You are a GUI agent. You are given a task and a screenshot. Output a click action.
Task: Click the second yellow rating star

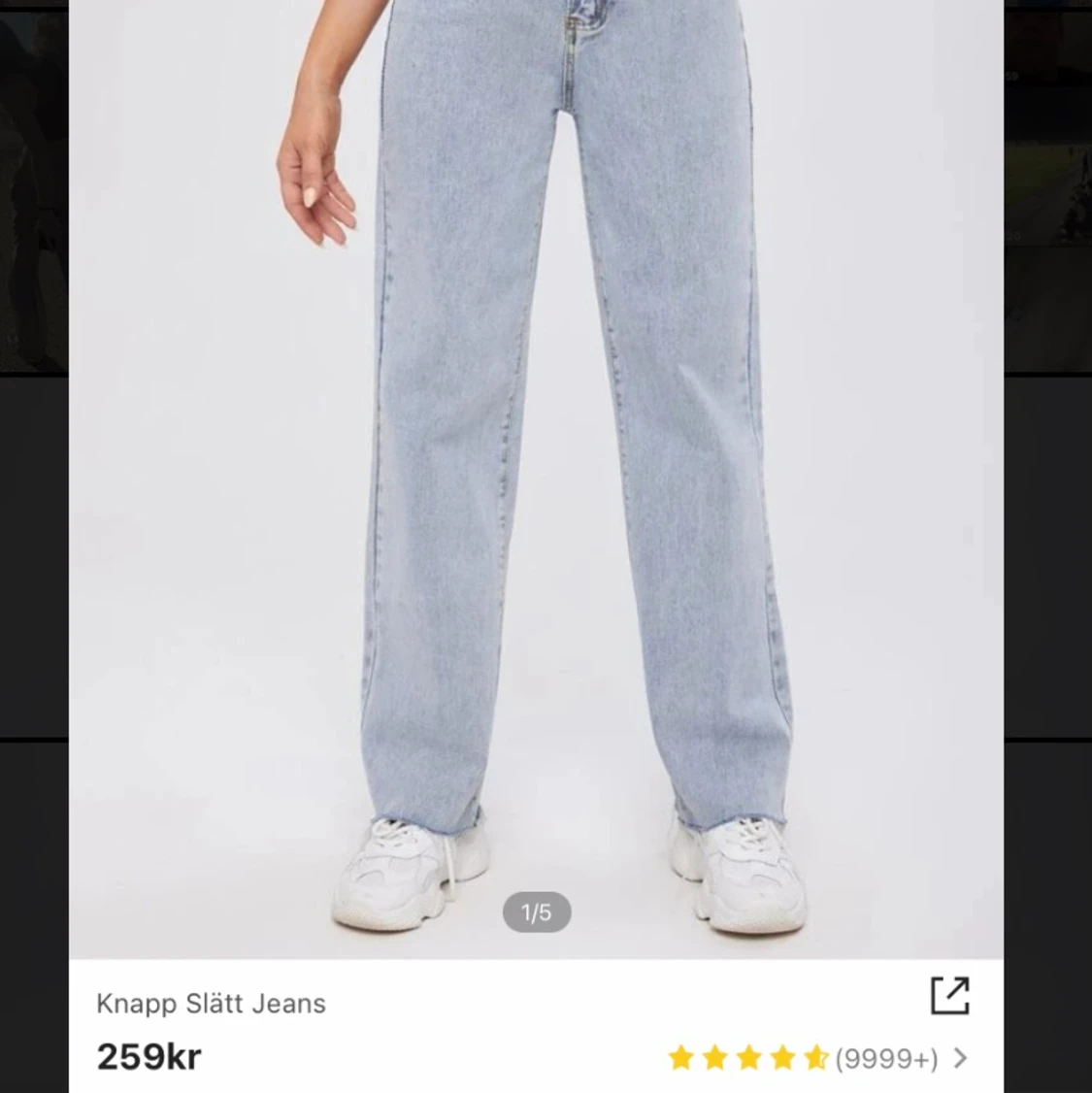coord(715,1058)
